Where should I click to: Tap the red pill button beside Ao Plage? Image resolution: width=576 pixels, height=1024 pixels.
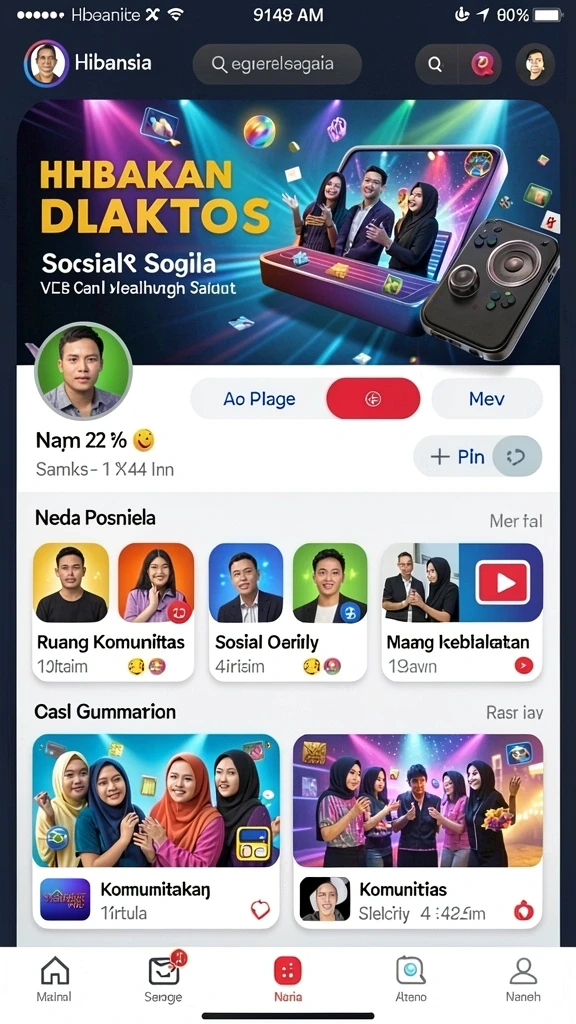tap(373, 398)
